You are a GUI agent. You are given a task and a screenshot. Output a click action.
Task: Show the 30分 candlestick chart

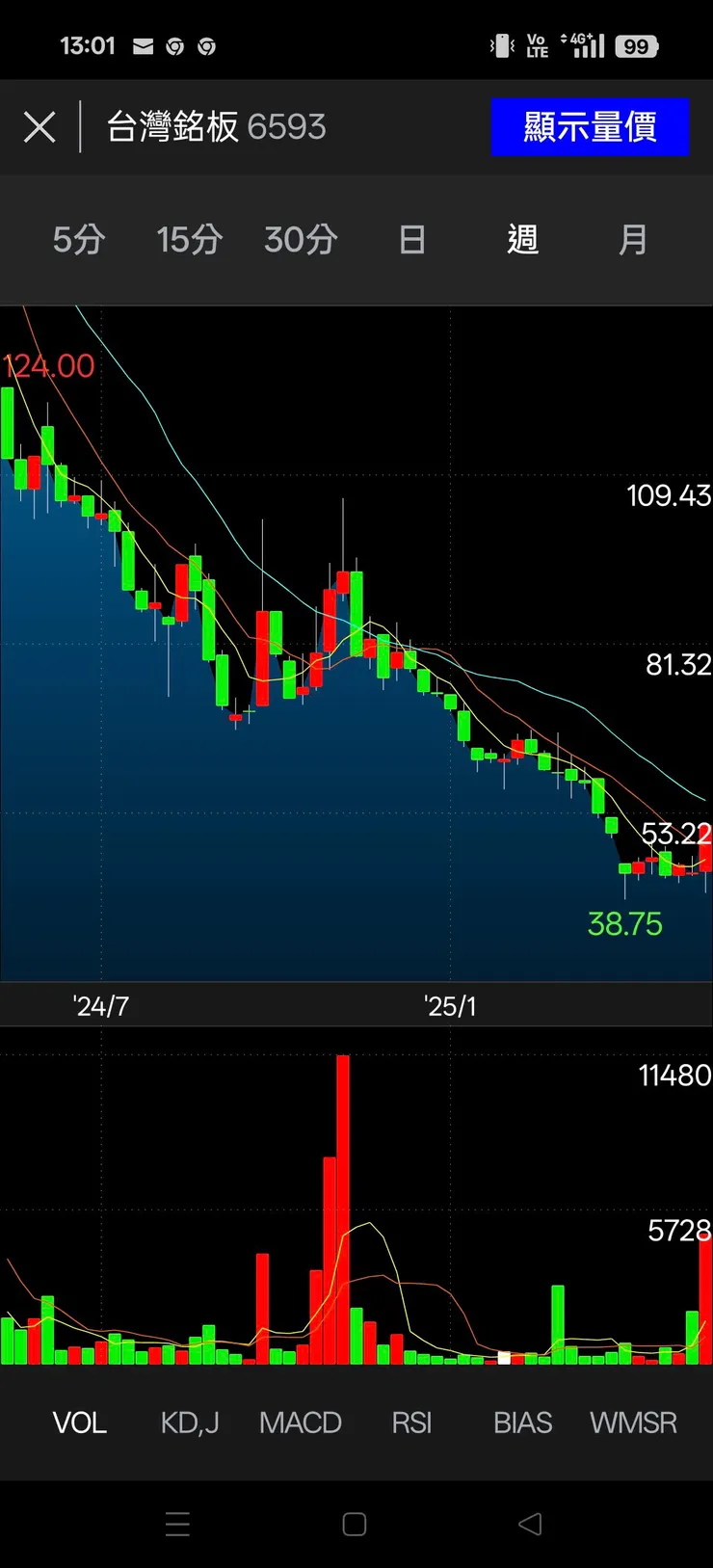click(301, 239)
